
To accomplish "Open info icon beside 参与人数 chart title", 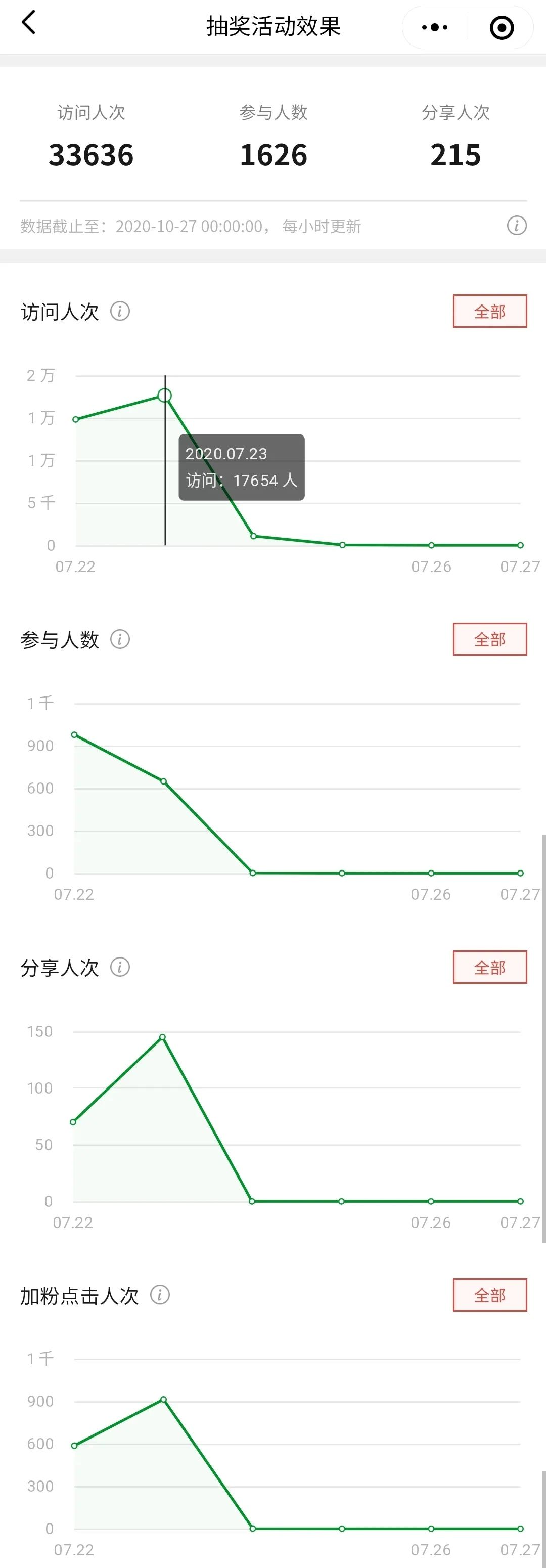I will [x=120, y=639].
